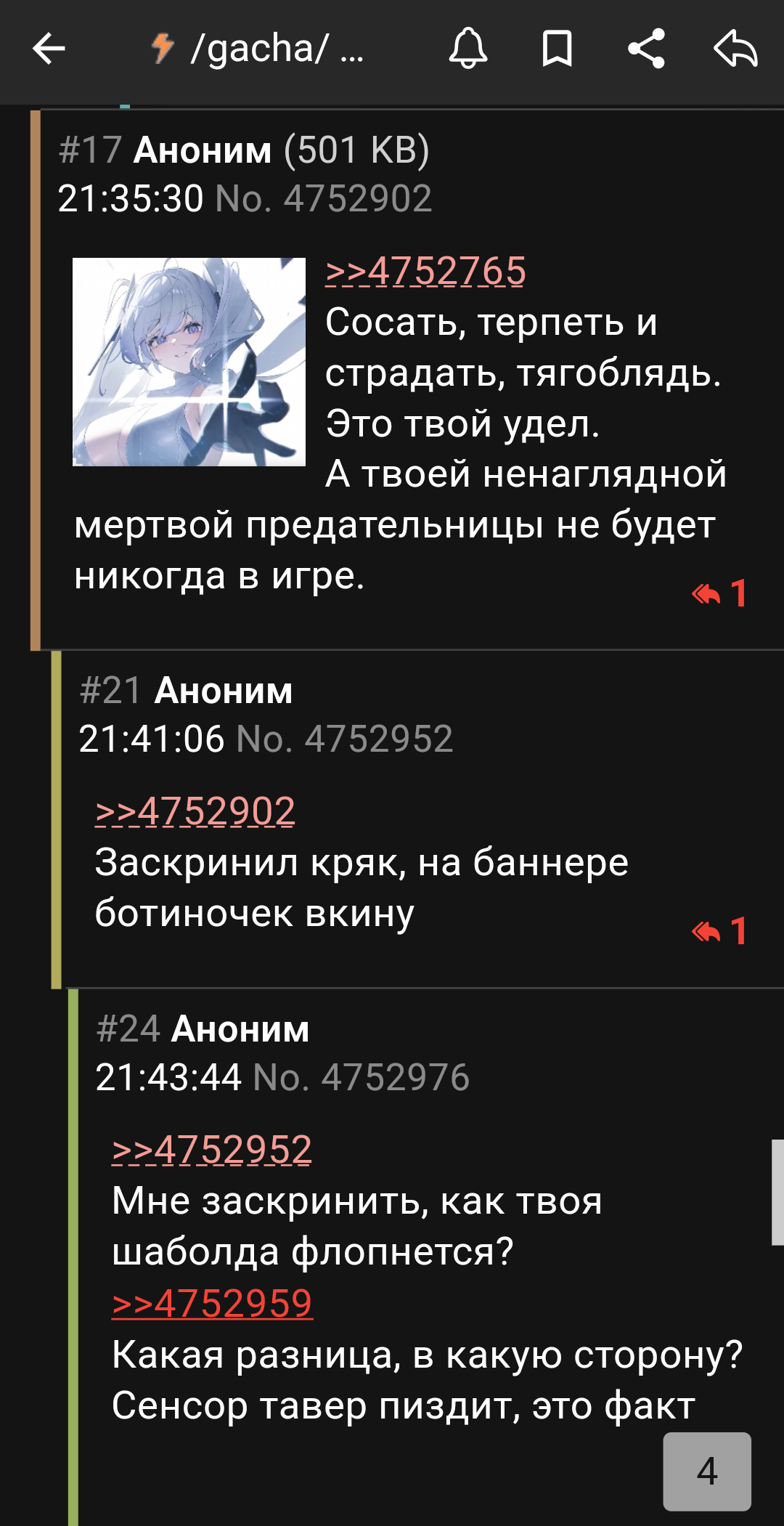View replies to post #17
This screenshot has width=784, height=1526.
click(719, 593)
